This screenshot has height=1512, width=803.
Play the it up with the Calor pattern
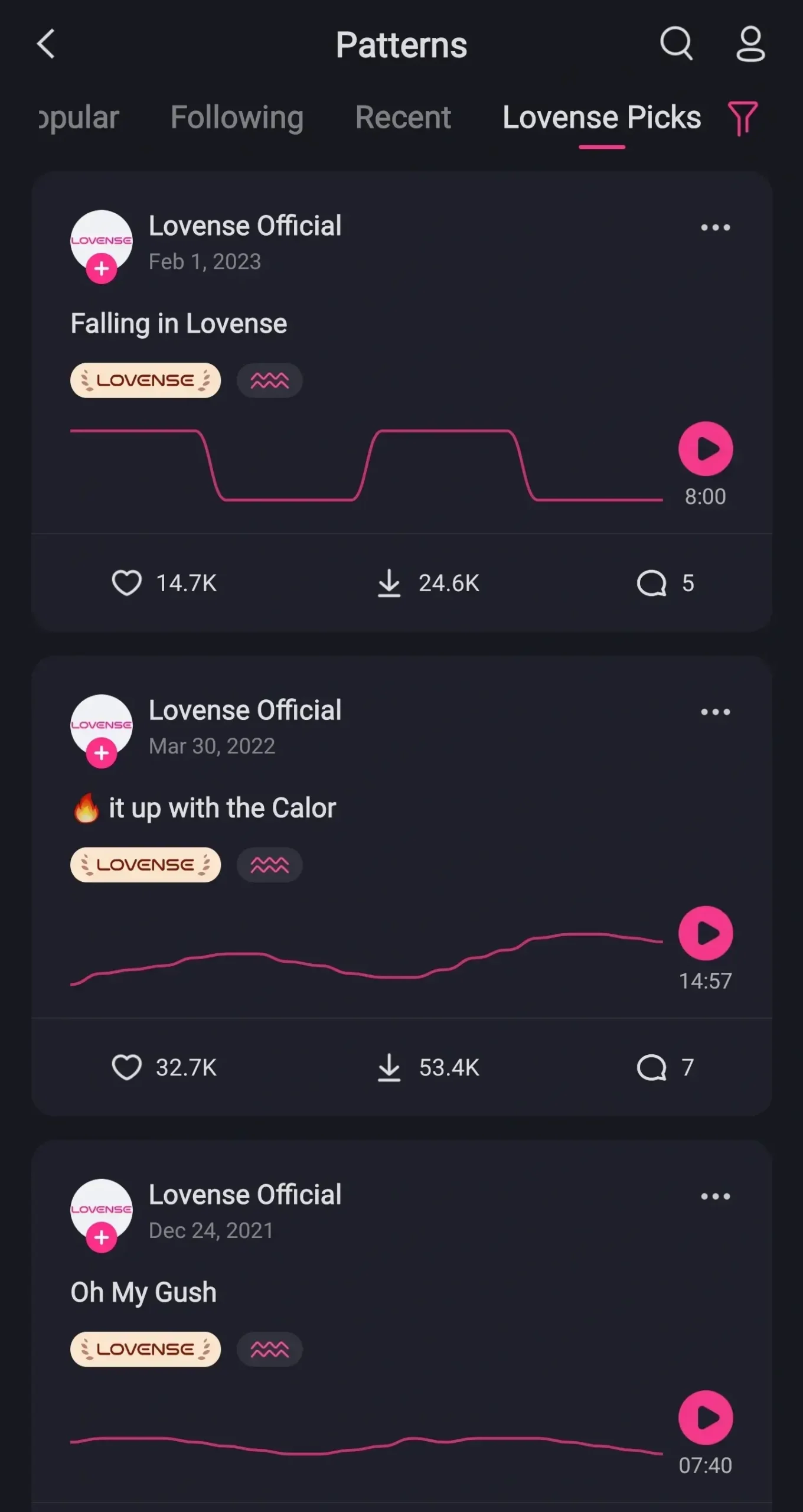point(705,933)
